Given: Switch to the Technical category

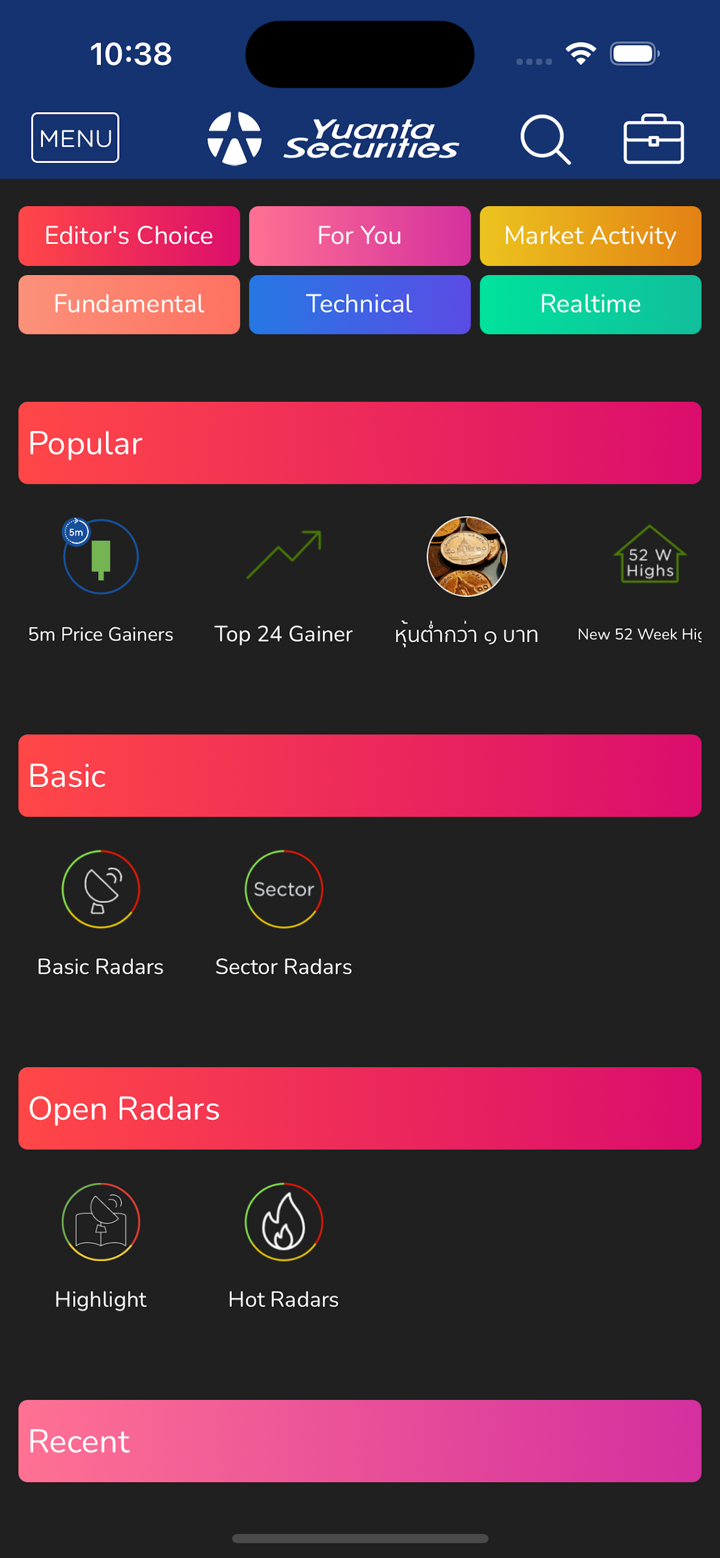Looking at the screenshot, I should [x=359, y=304].
